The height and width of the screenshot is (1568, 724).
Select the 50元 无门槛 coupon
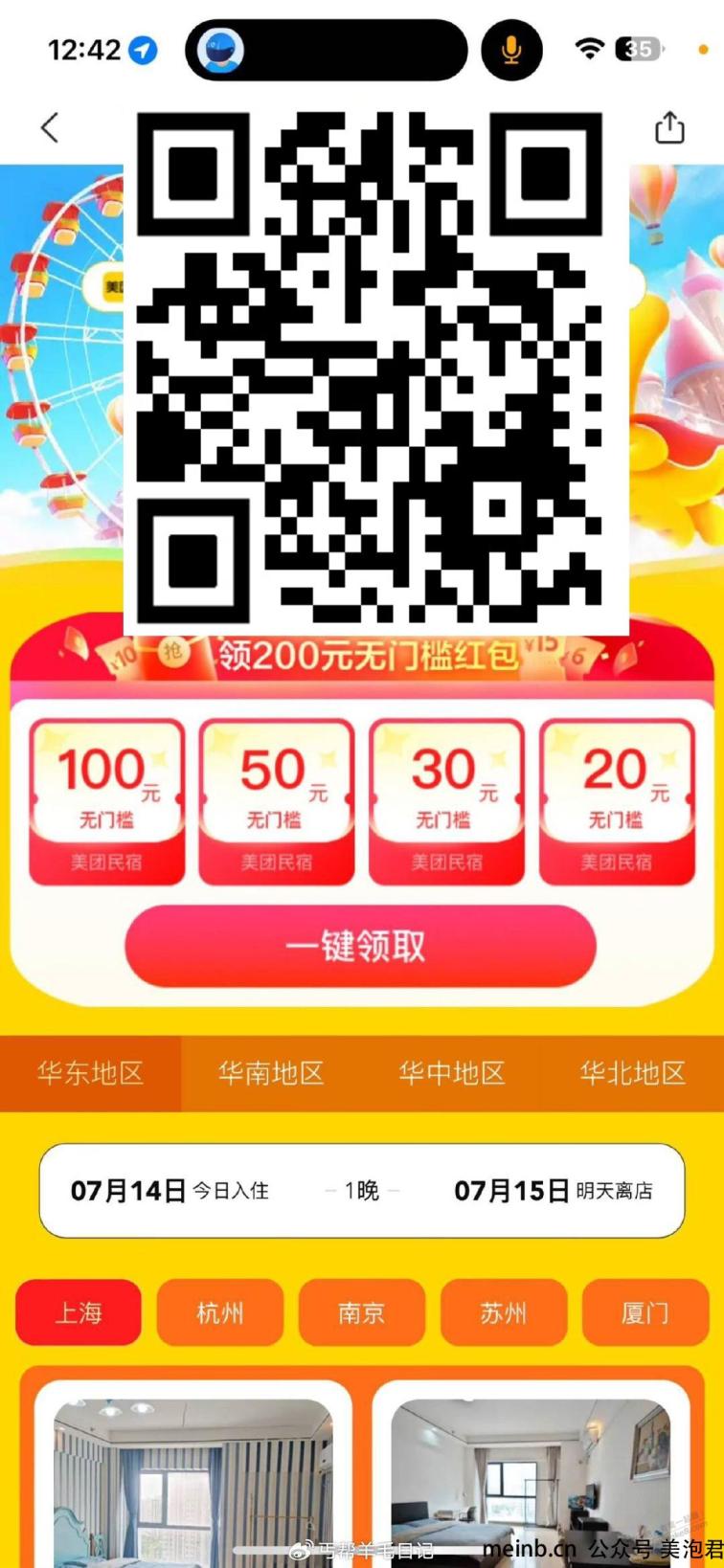[x=276, y=801]
